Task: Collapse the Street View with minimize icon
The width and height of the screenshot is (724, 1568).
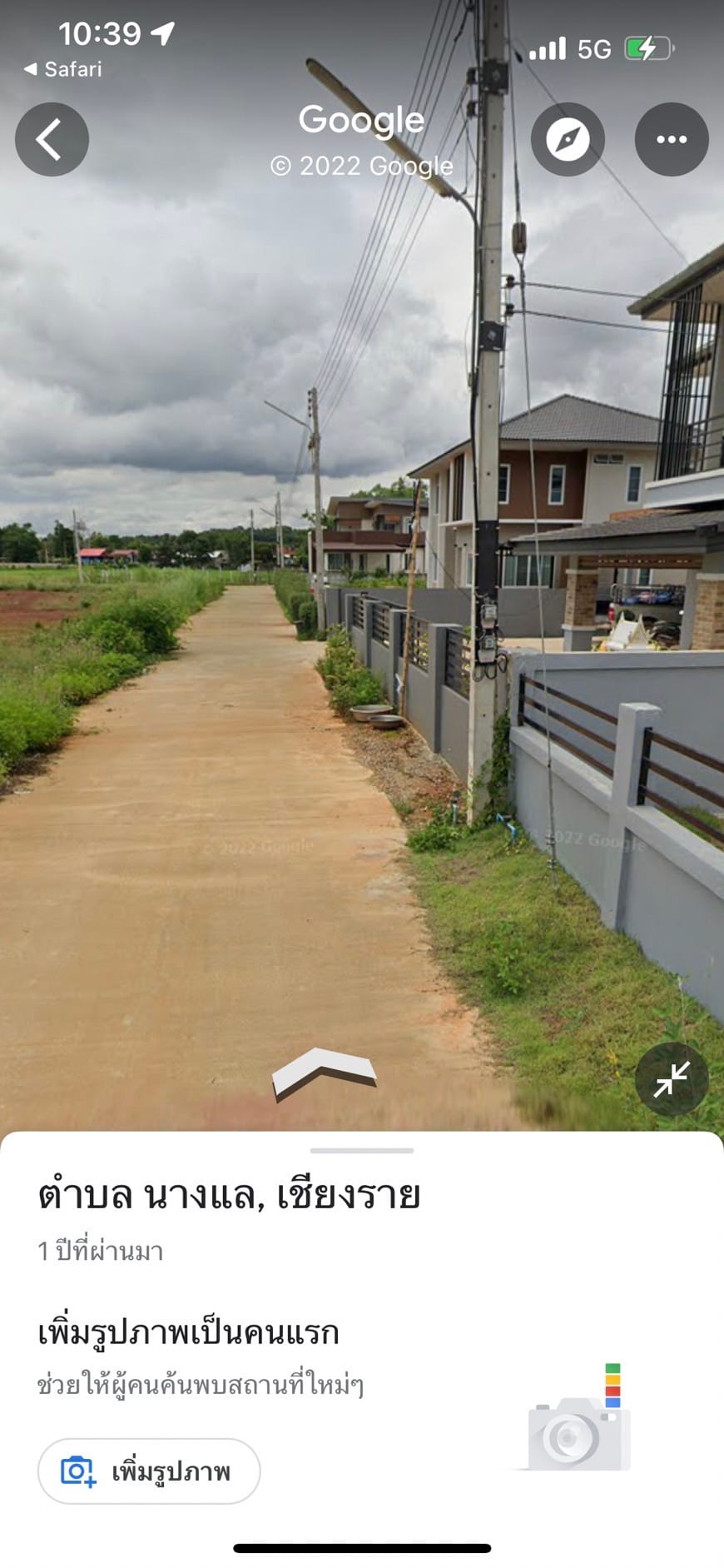Action: coord(672,1079)
